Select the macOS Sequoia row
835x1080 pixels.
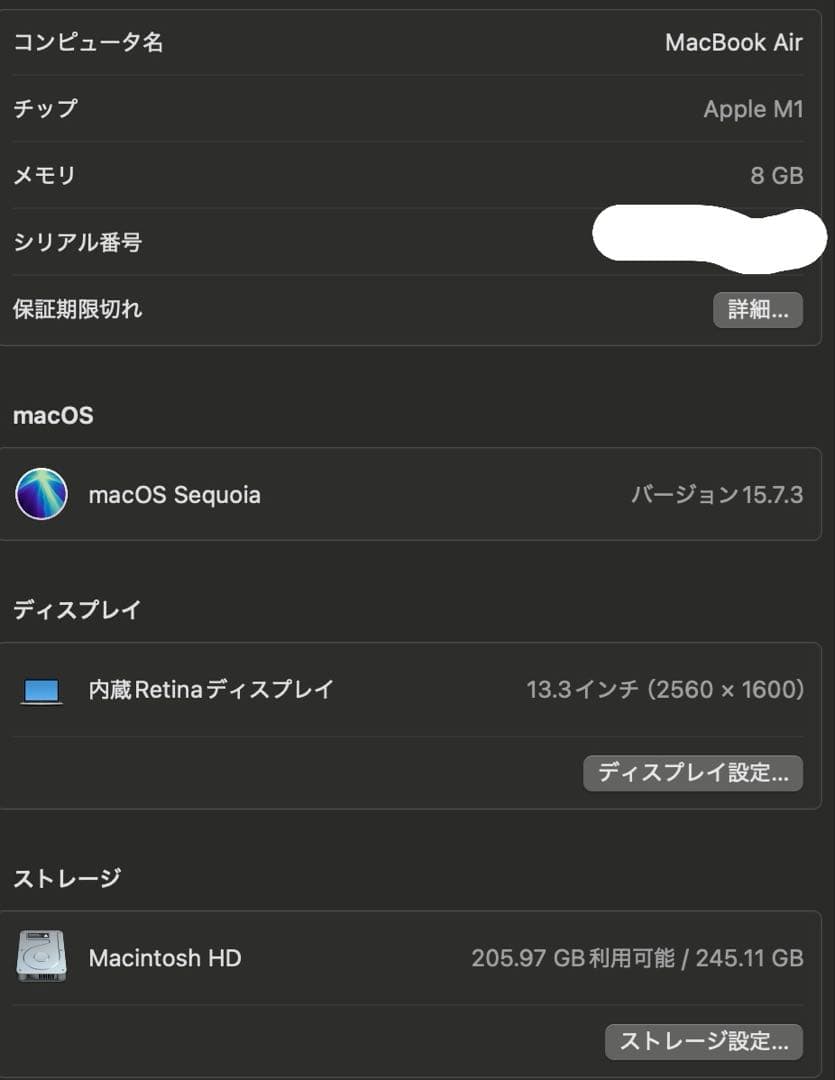pos(174,494)
